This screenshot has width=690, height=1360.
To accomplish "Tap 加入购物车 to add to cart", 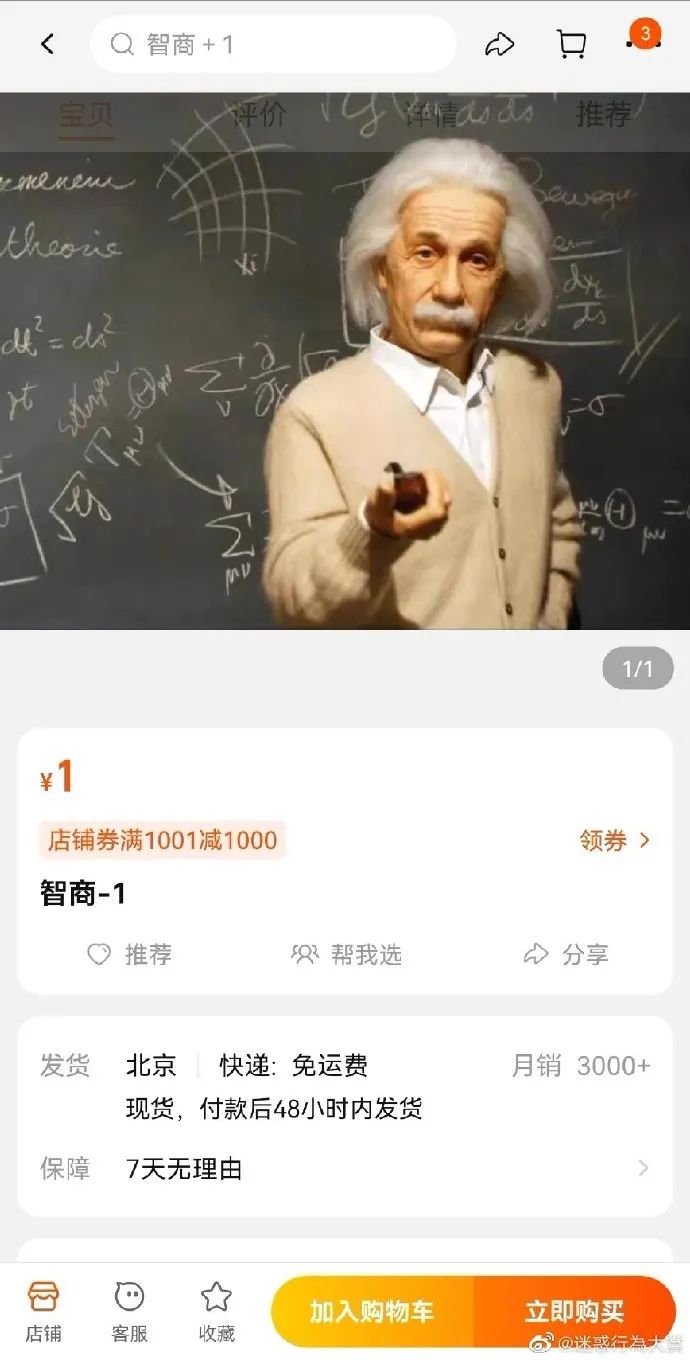I will pyautogui.click(x=372, y=1311).
